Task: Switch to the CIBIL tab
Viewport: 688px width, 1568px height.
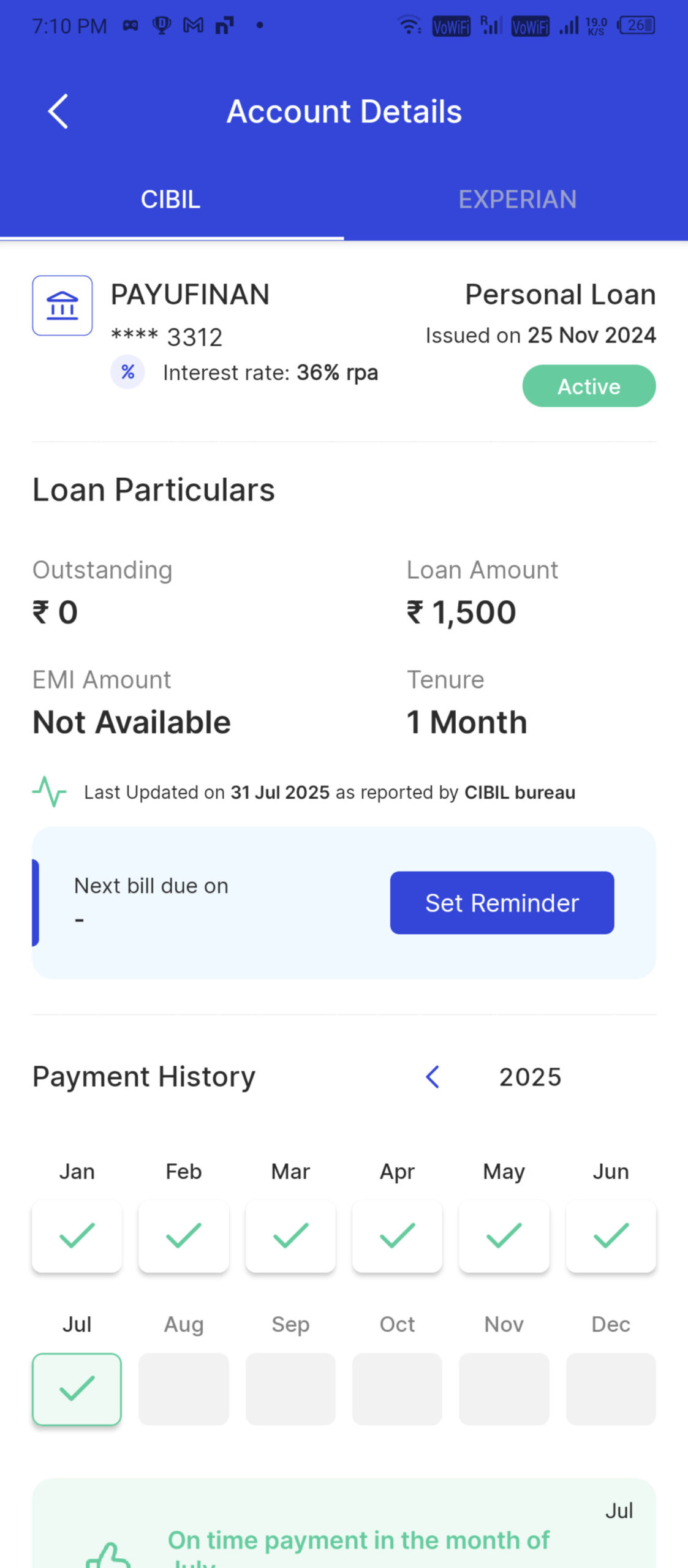Action: pyautogui.click(x=171, y=200)
